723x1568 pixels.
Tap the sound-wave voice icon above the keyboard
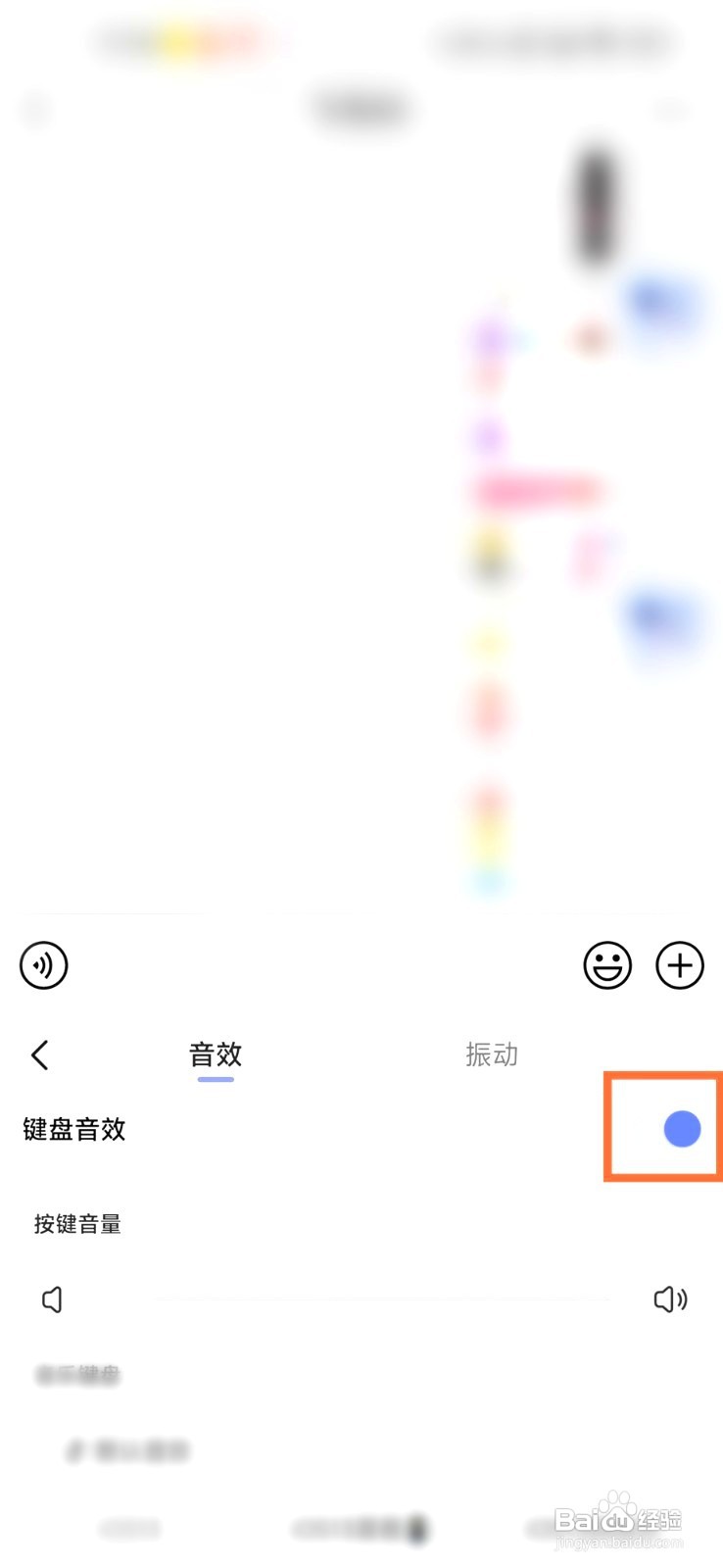click(43, 965)
